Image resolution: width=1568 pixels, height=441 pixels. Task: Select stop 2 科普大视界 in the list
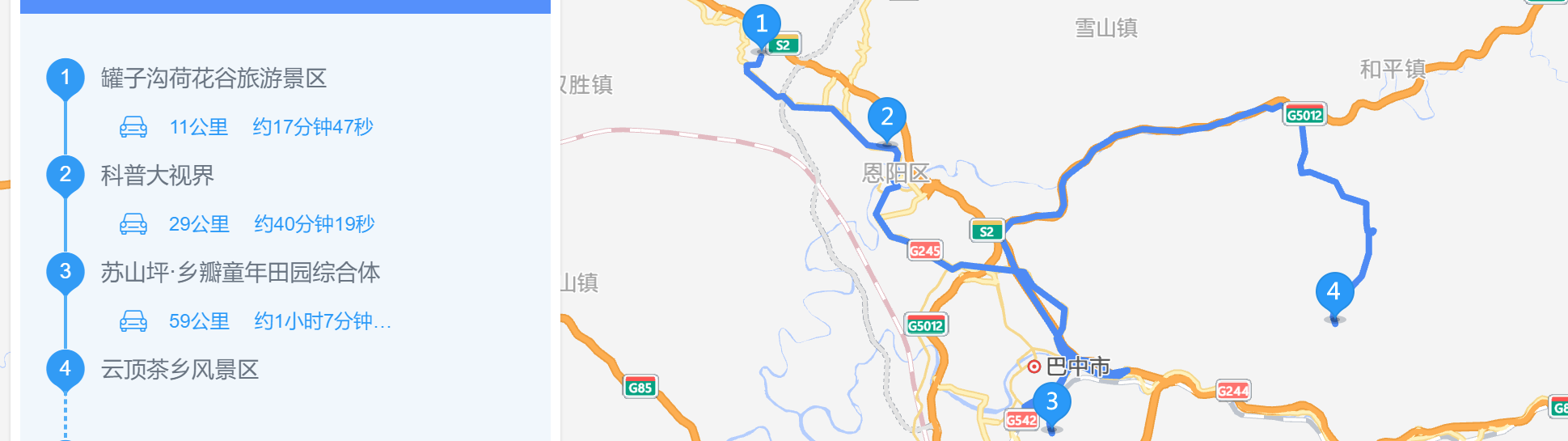pyautogui.click(x=157, y=176)
